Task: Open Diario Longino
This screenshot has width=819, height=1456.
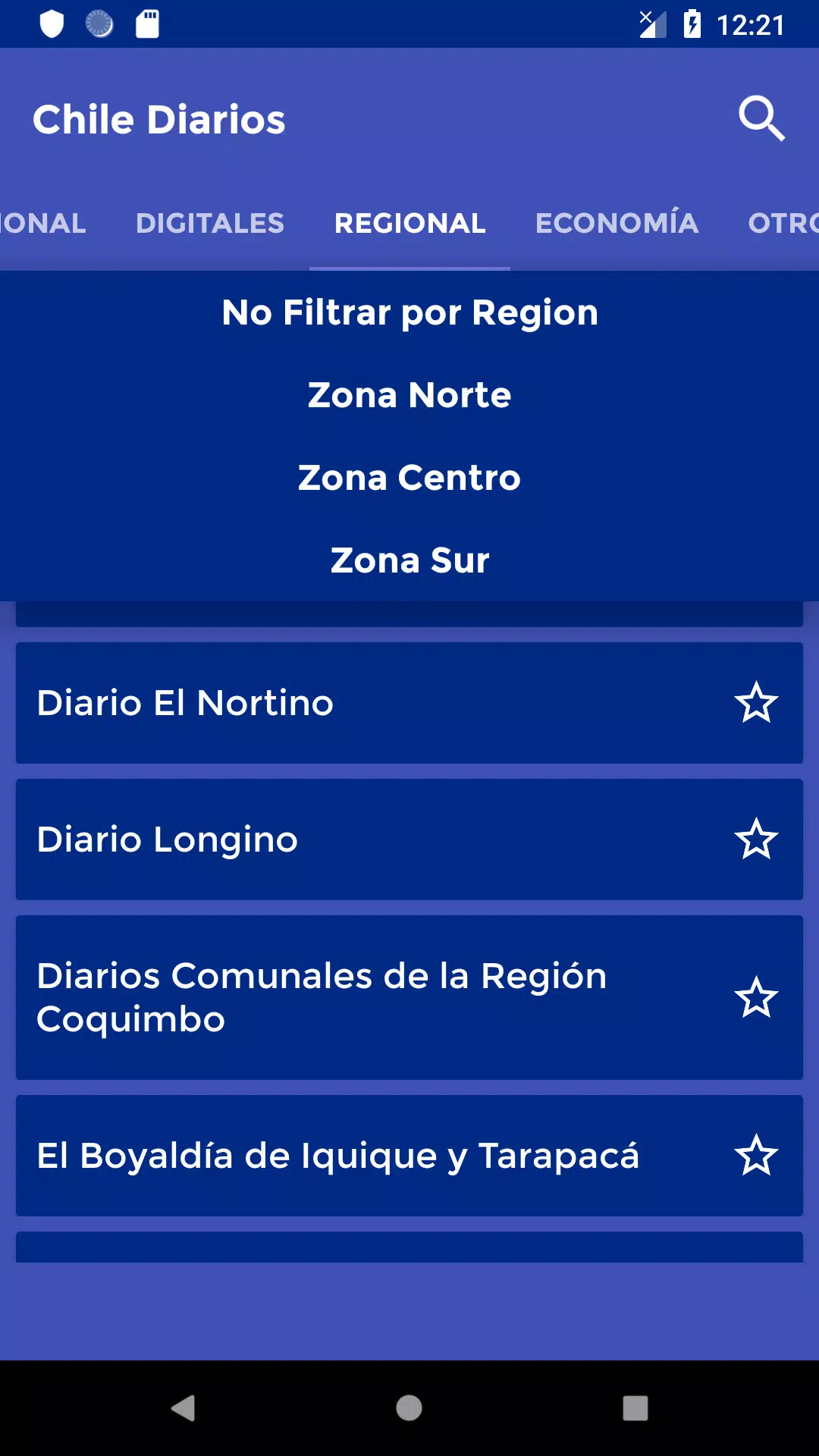Action: click(x=409, y=839)
